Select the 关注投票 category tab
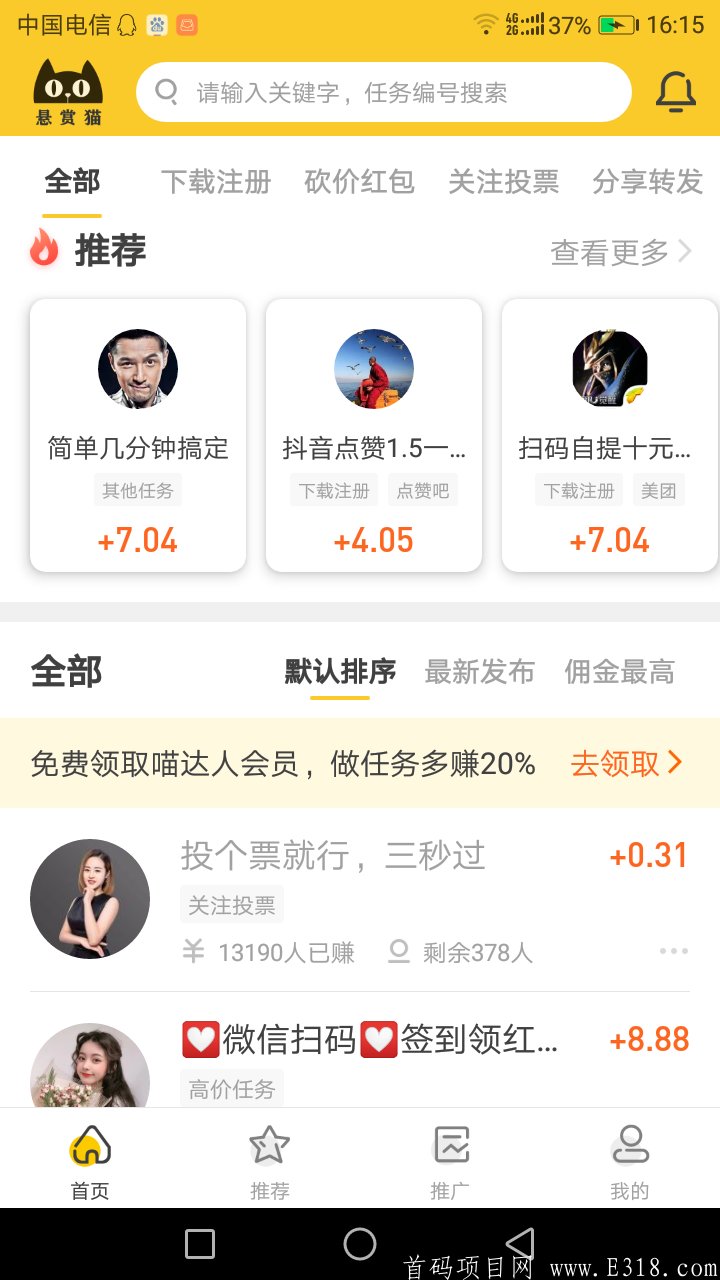The image size is (720, 1280). [503, 183]
